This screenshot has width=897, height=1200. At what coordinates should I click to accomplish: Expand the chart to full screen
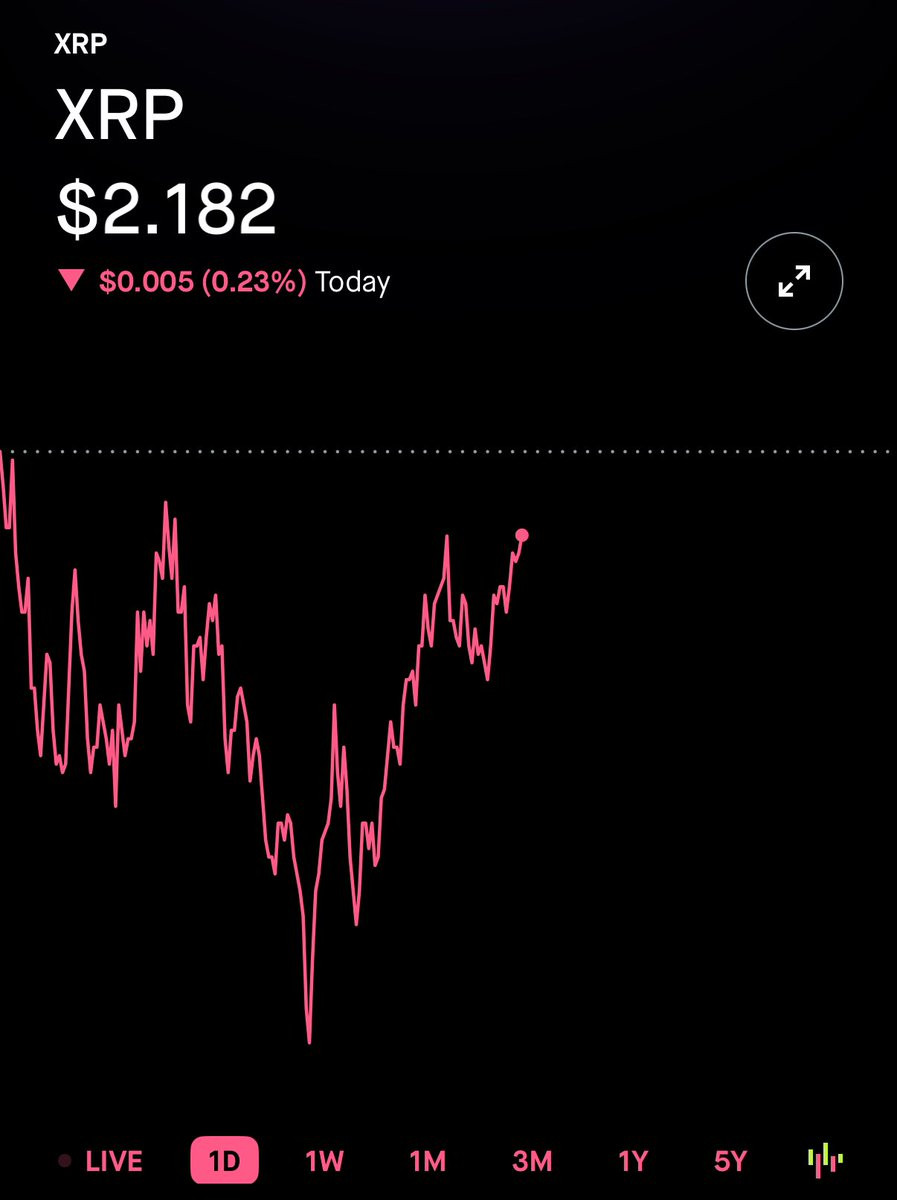pyautogui.click(x=794, y=282)
